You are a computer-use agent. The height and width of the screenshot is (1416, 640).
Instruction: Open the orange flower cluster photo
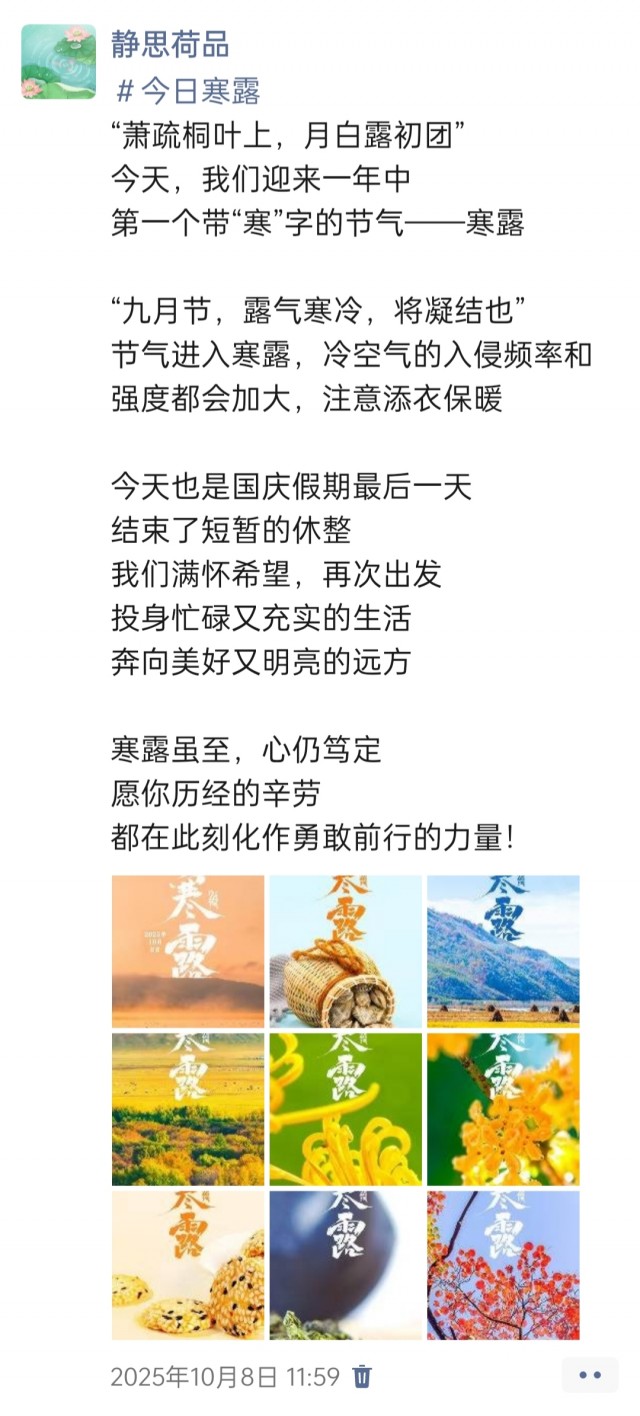coord(503,1109)
